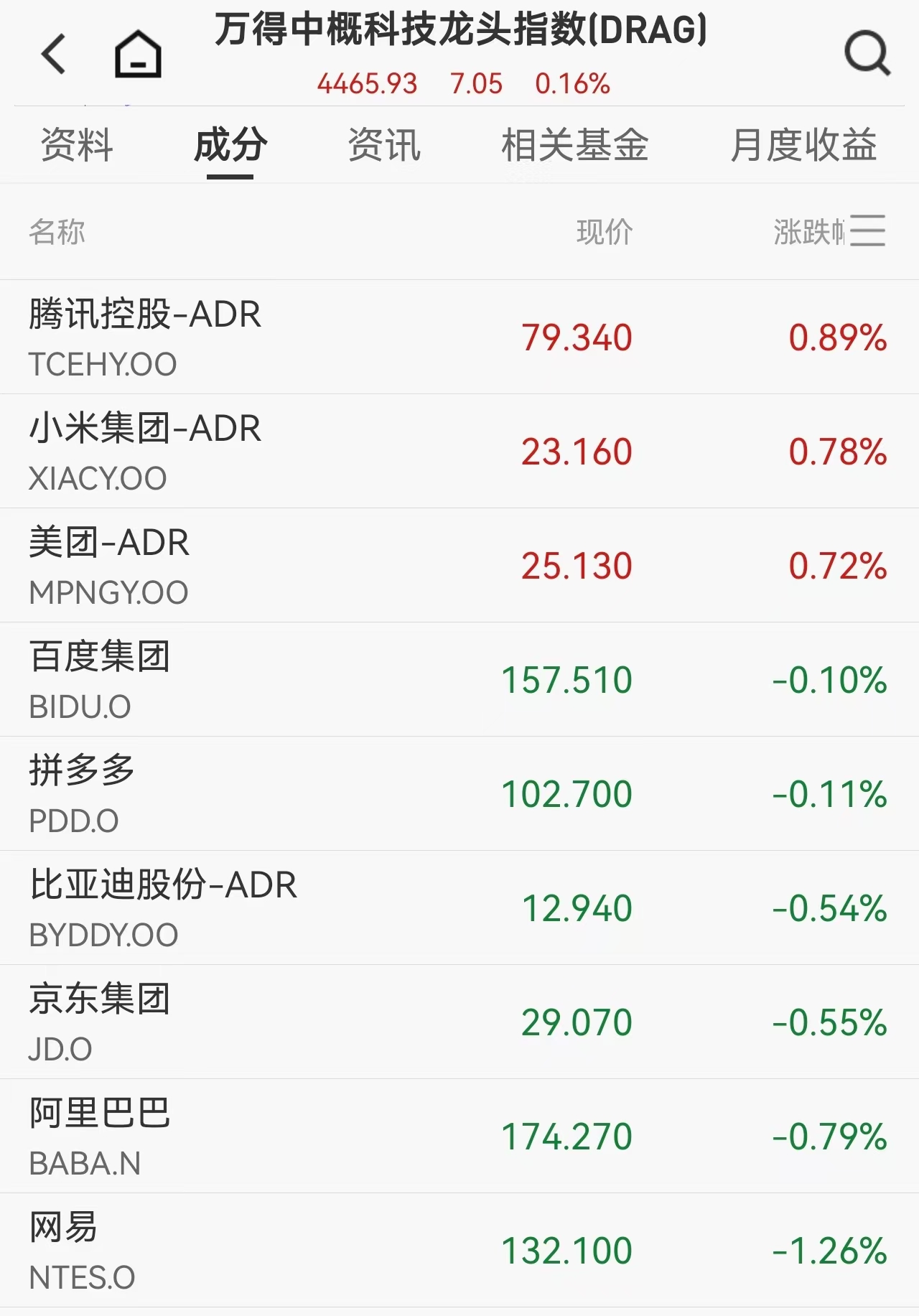Open the column list menu icon
919x1316 pixels.
tap(868, 231)
